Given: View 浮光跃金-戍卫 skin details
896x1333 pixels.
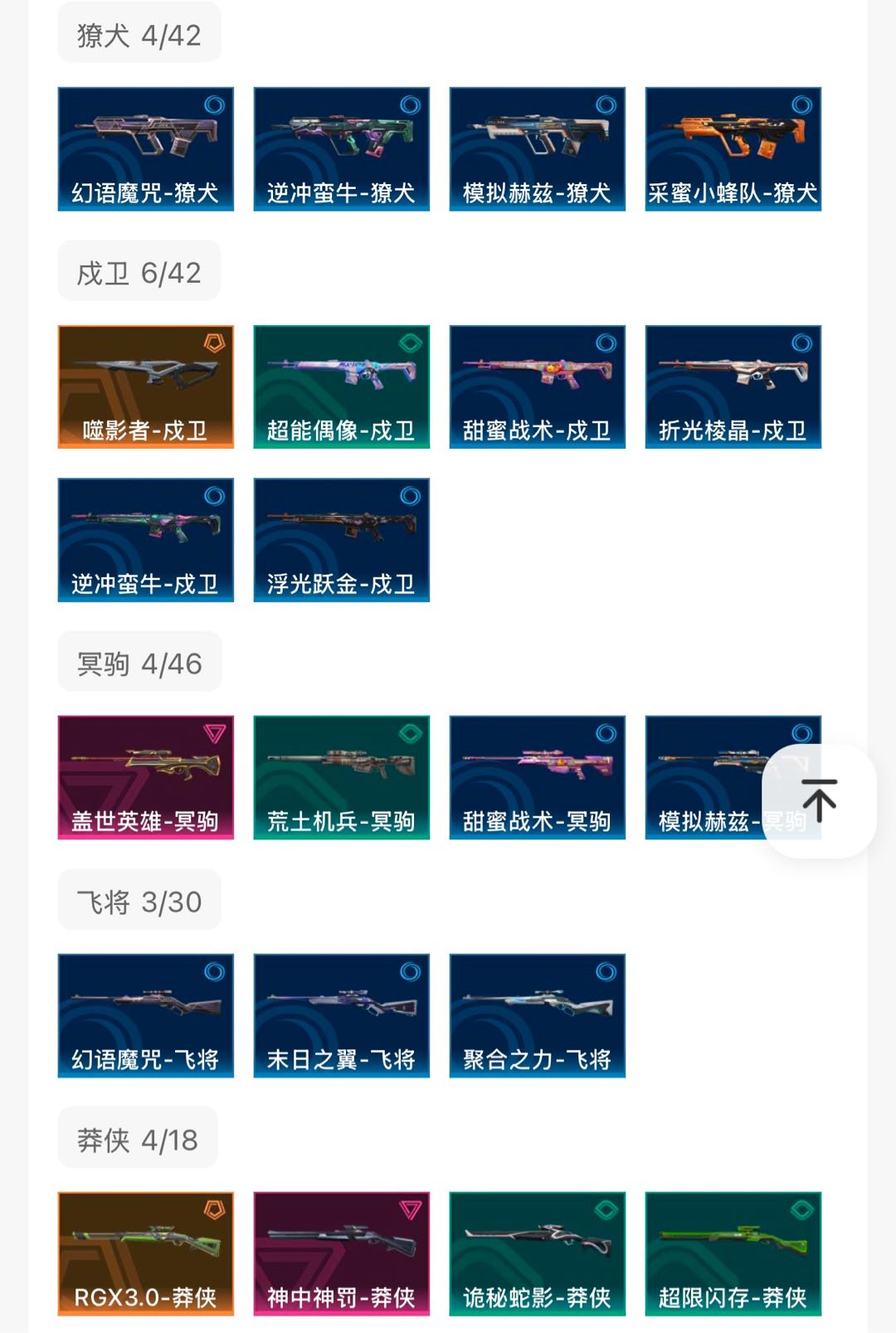Looking at the screenshot, I should (x=342, y=540).
